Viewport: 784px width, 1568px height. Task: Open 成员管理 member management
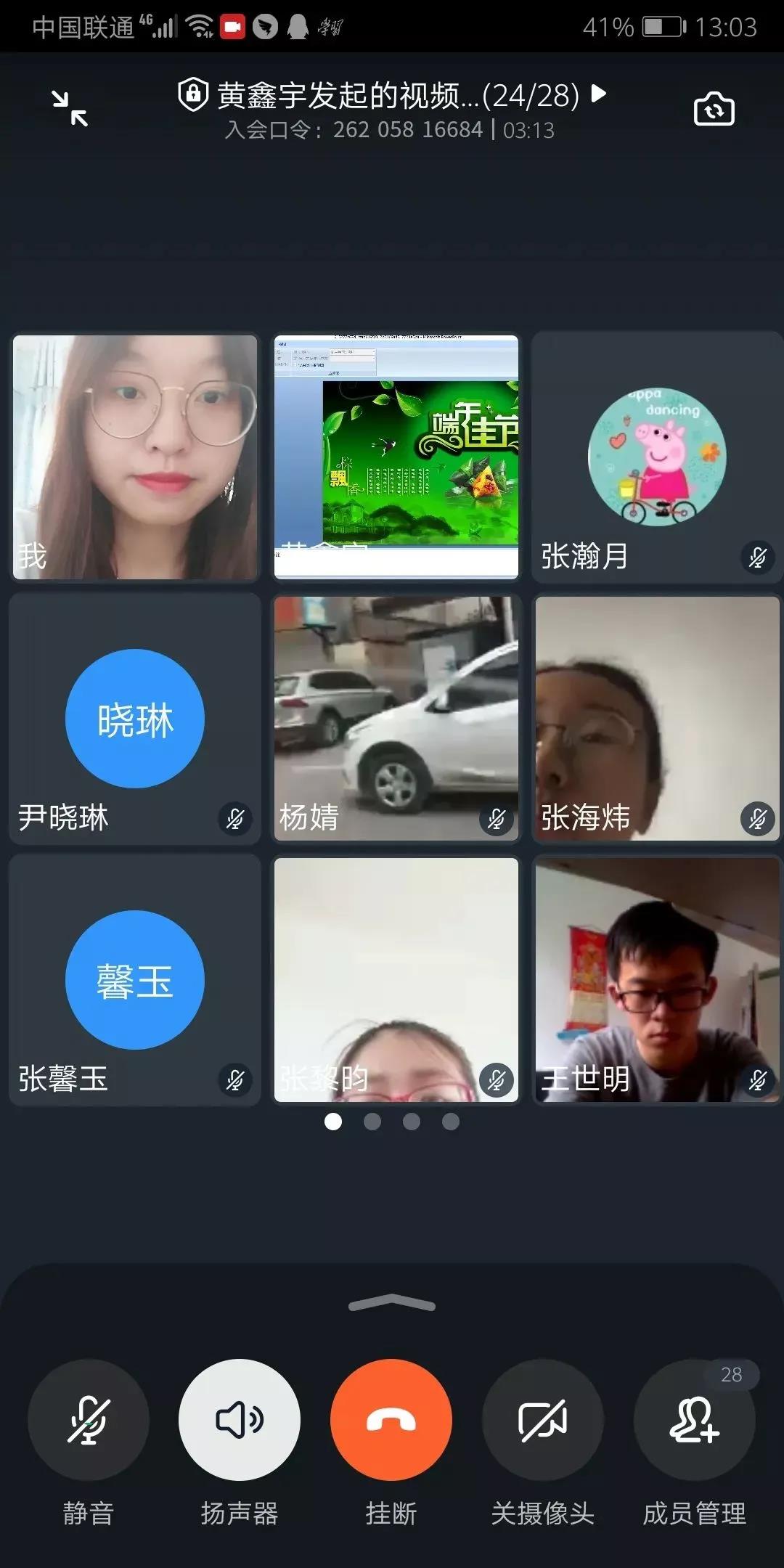[694, 1420]
